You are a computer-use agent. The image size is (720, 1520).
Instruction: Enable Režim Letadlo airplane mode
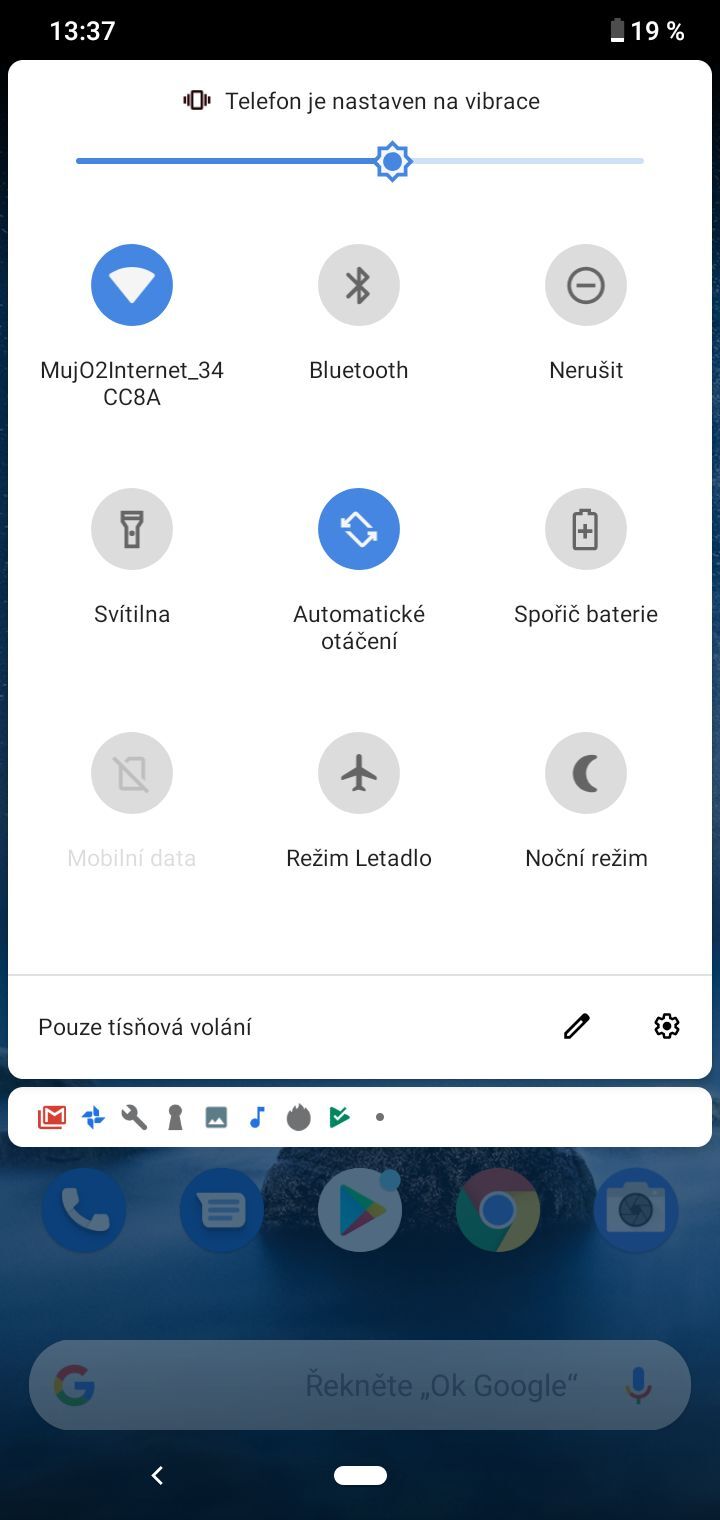[x=359, y=773]
